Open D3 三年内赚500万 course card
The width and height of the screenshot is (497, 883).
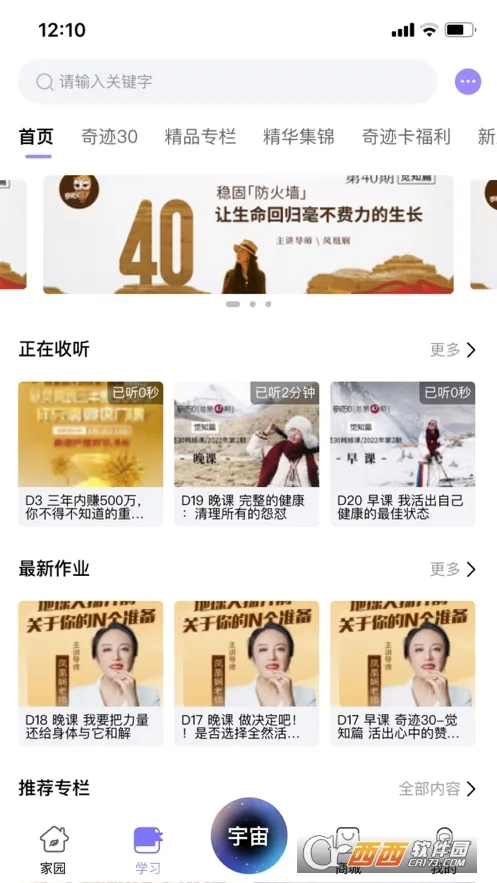click(91, 454)
